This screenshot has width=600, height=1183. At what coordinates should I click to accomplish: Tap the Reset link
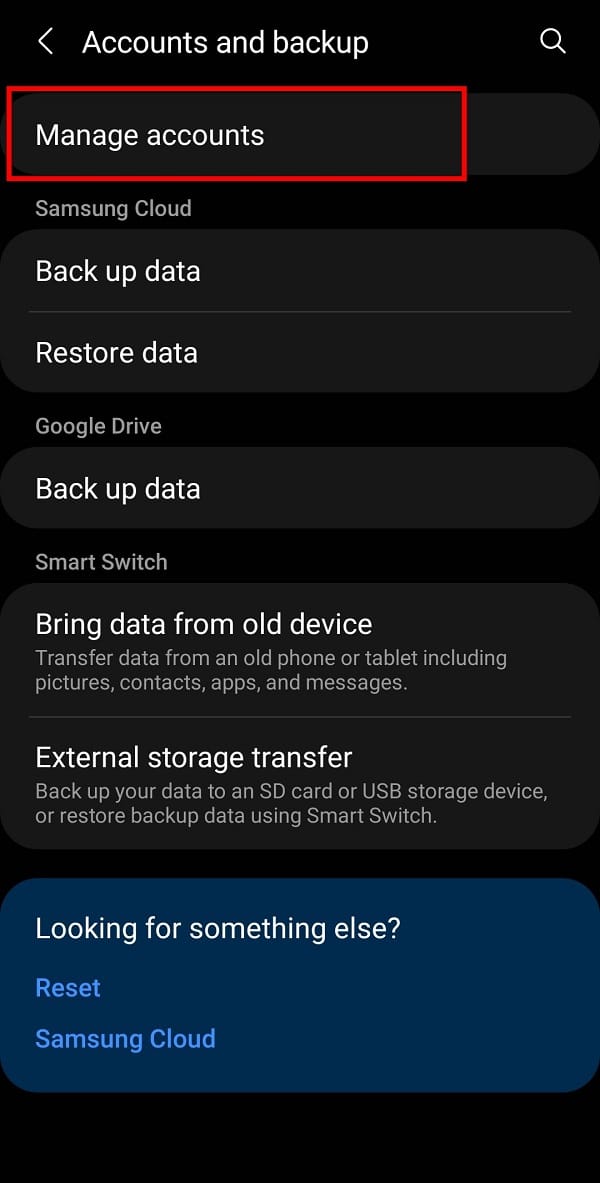[x=68, y=988]
